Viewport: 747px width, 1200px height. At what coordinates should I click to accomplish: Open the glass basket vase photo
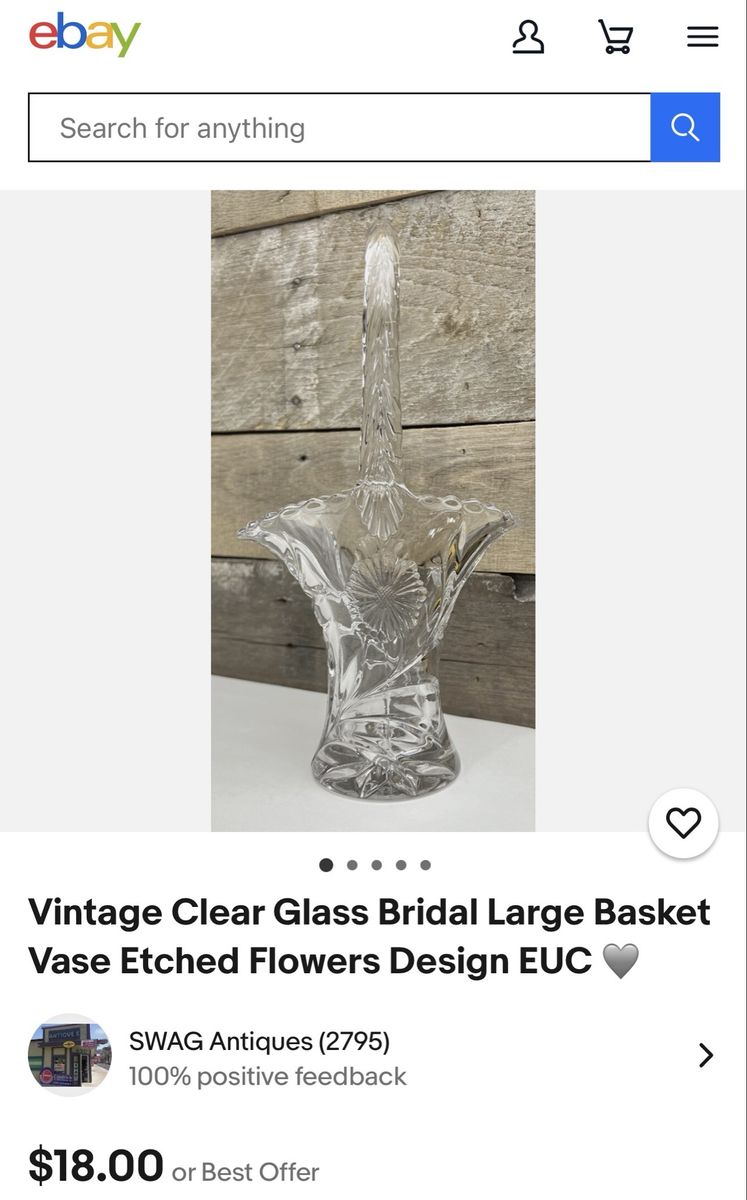point(373,510)
